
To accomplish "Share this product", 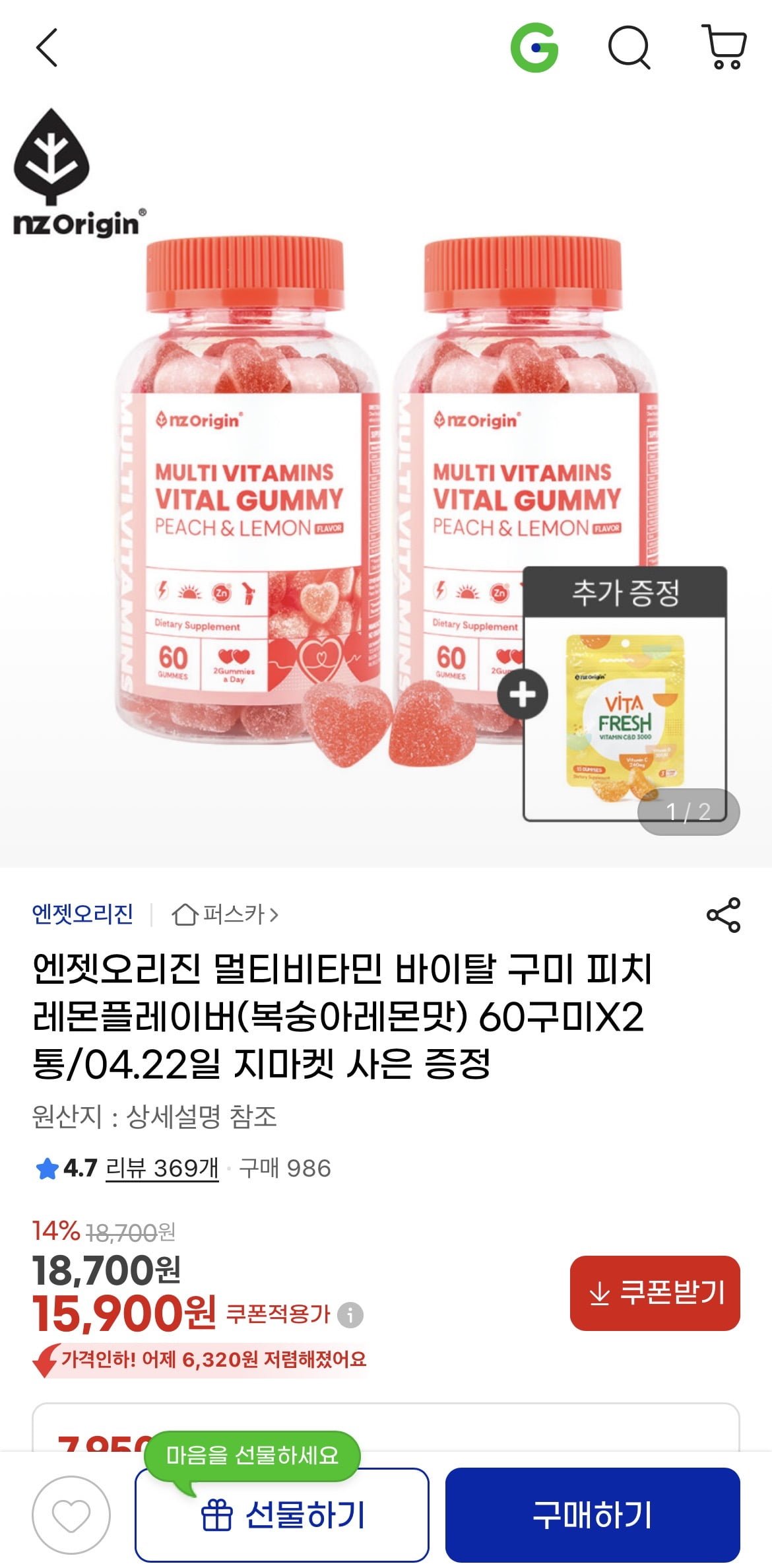I will (723, 915).
